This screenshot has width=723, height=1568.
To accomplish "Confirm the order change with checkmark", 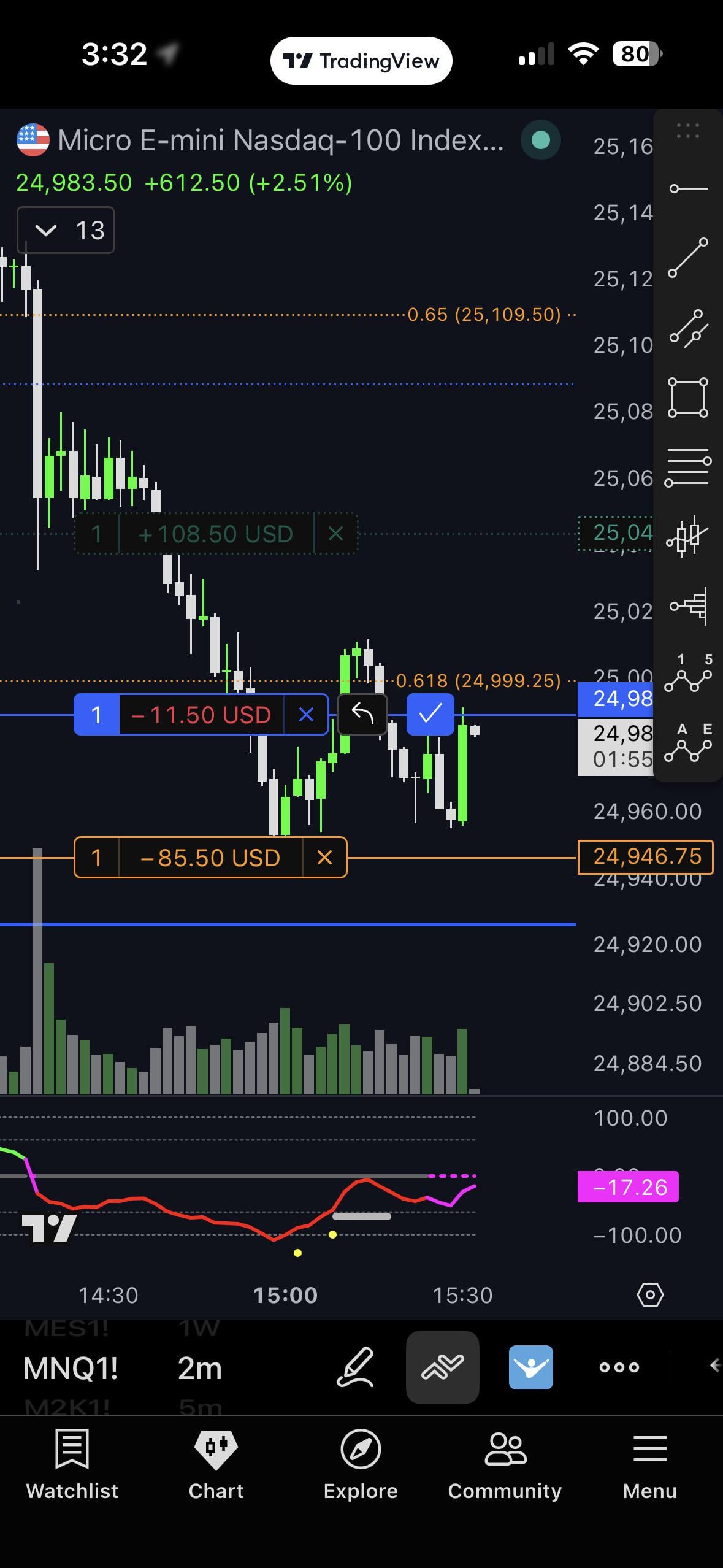I will tap(430, 714).
